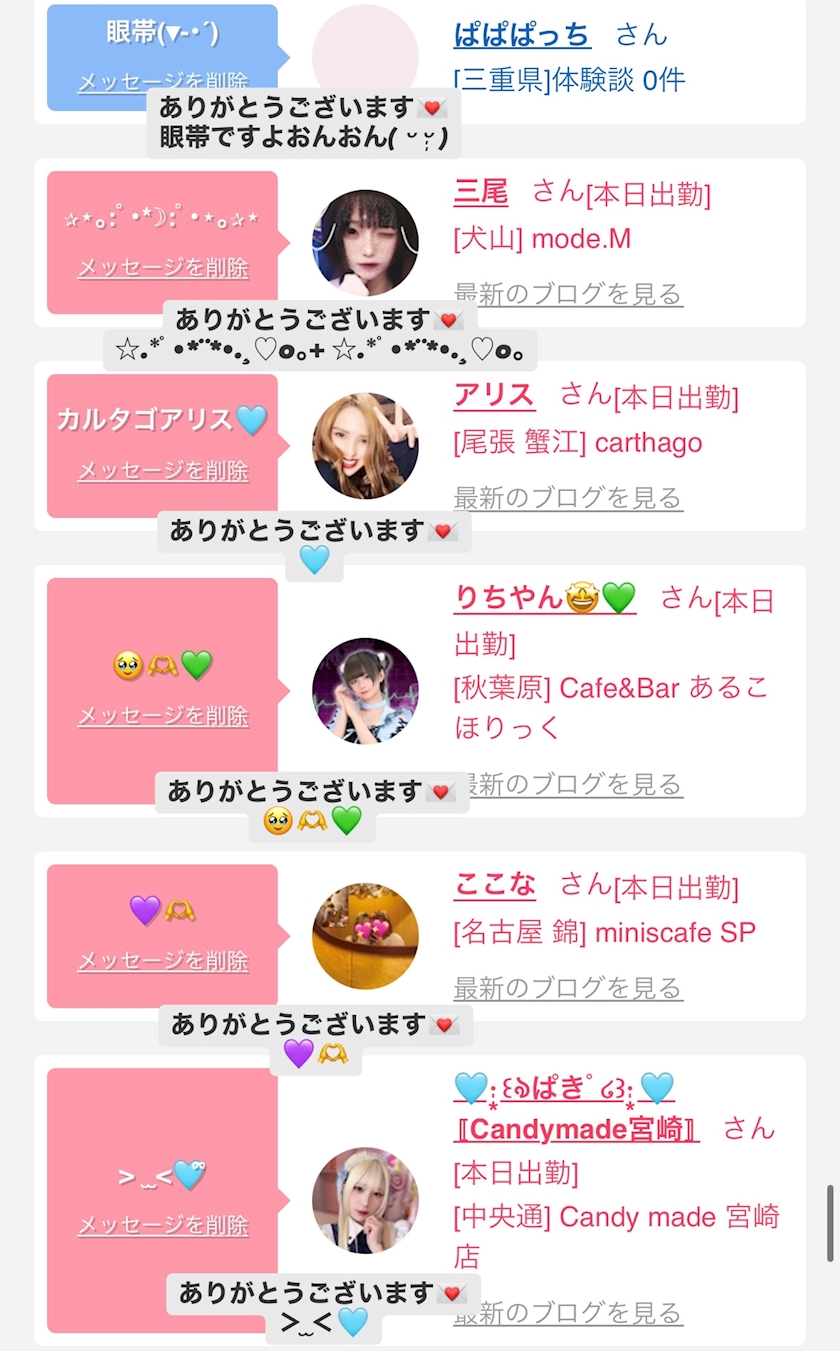The image size is (840, 1351).
Task: Tap ここな's profile photo
Action: tap(365, 936)
